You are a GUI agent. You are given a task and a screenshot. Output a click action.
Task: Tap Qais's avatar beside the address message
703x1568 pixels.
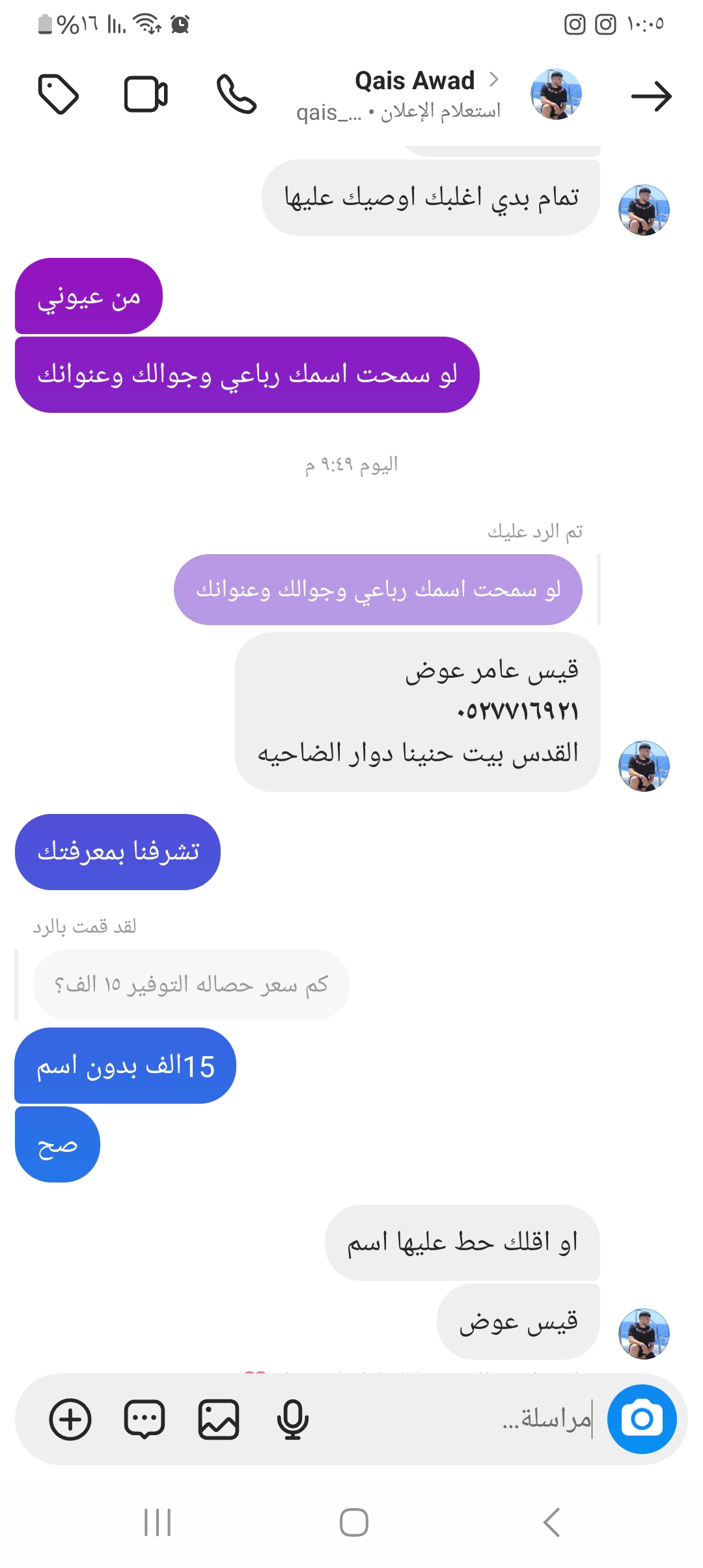coord(643,766)
